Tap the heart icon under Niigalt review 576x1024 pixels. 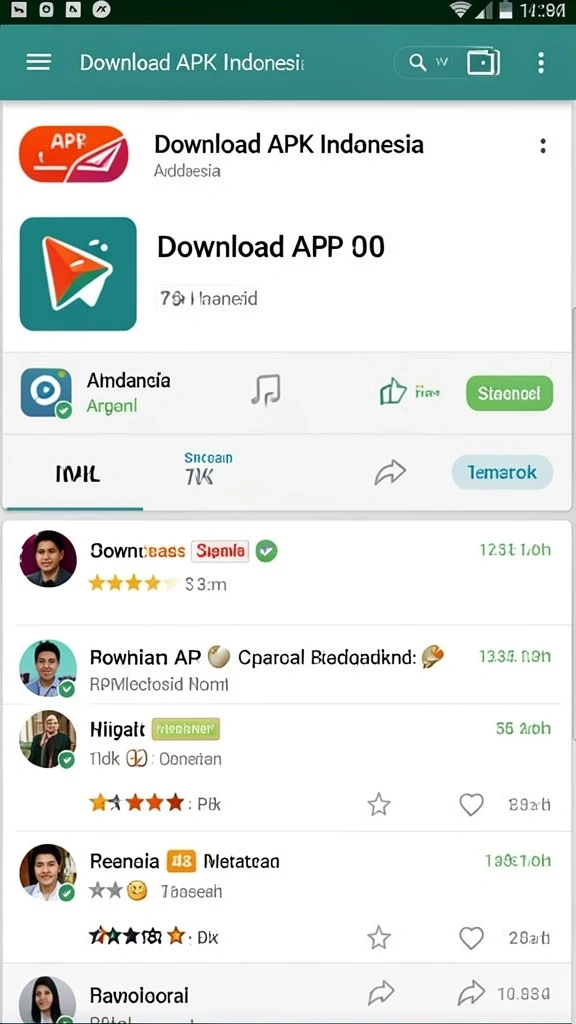pos(471,805)
